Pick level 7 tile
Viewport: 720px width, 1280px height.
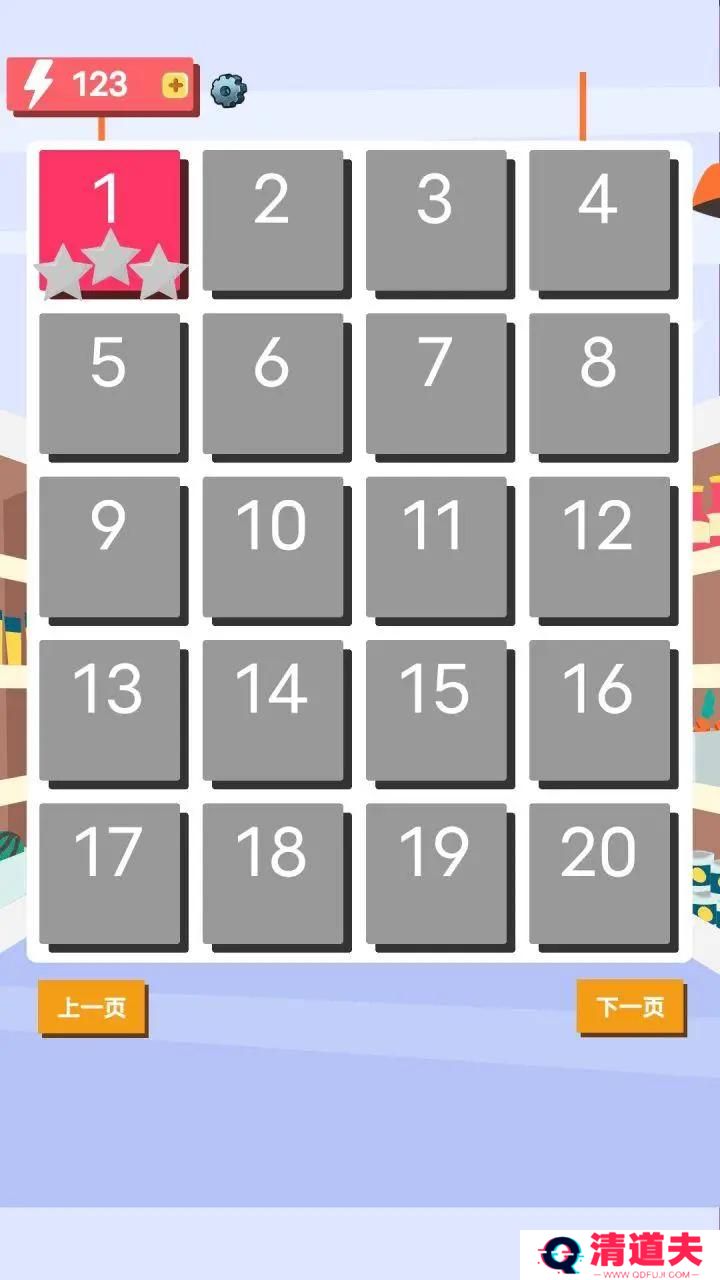pyautogui.click(x=435, y=383)
